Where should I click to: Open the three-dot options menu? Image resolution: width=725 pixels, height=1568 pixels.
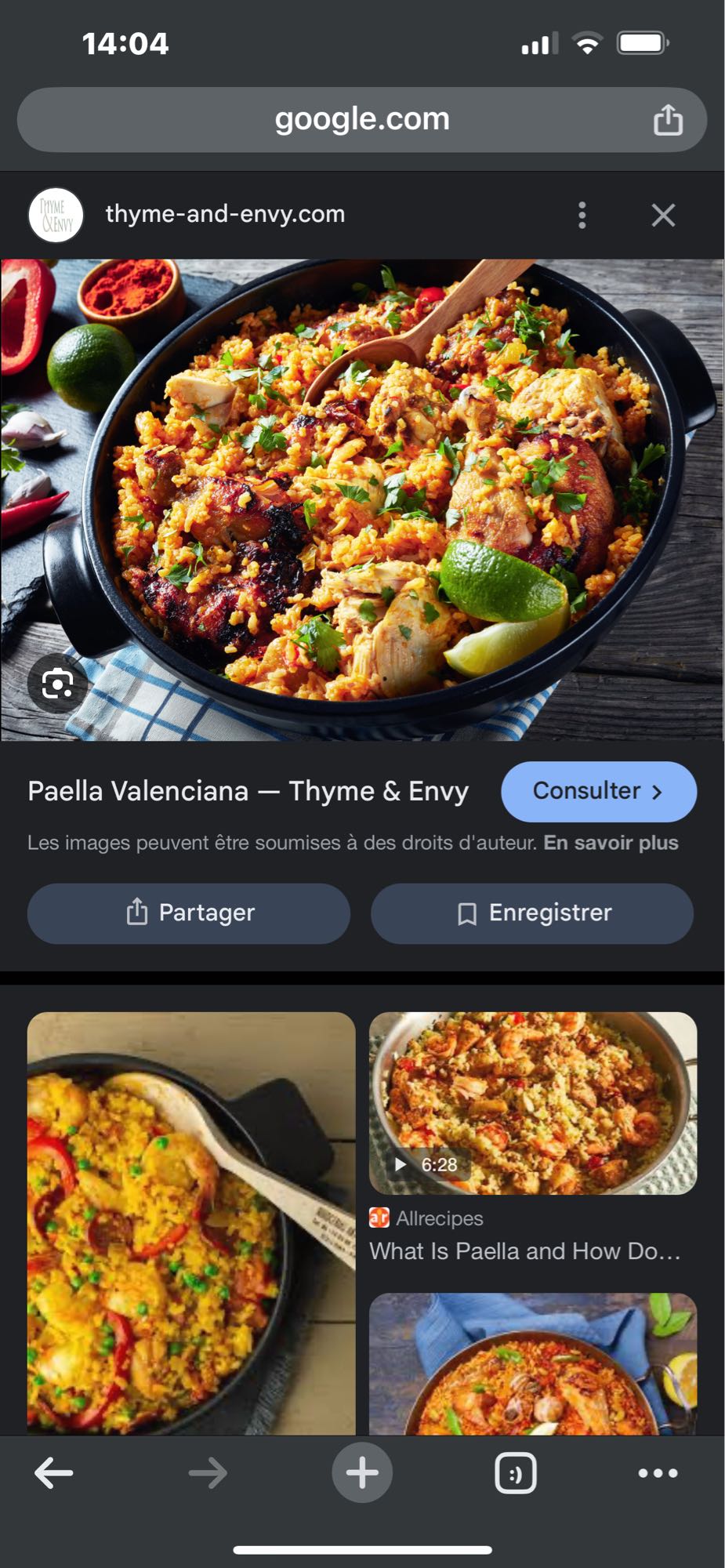[582, 214]
